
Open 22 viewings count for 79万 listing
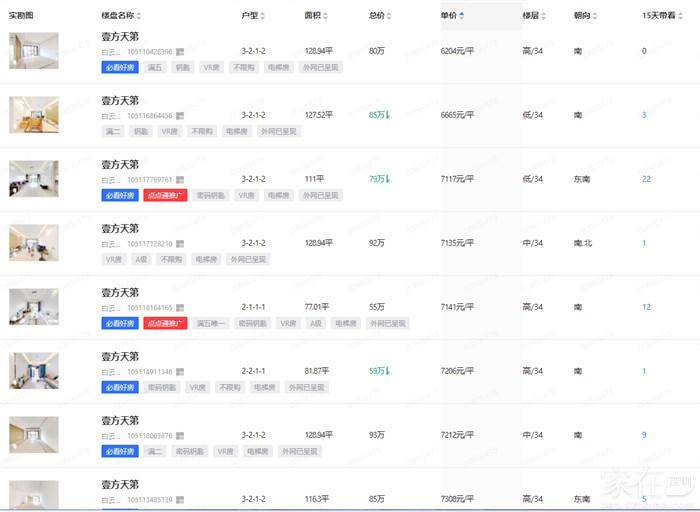646,179
